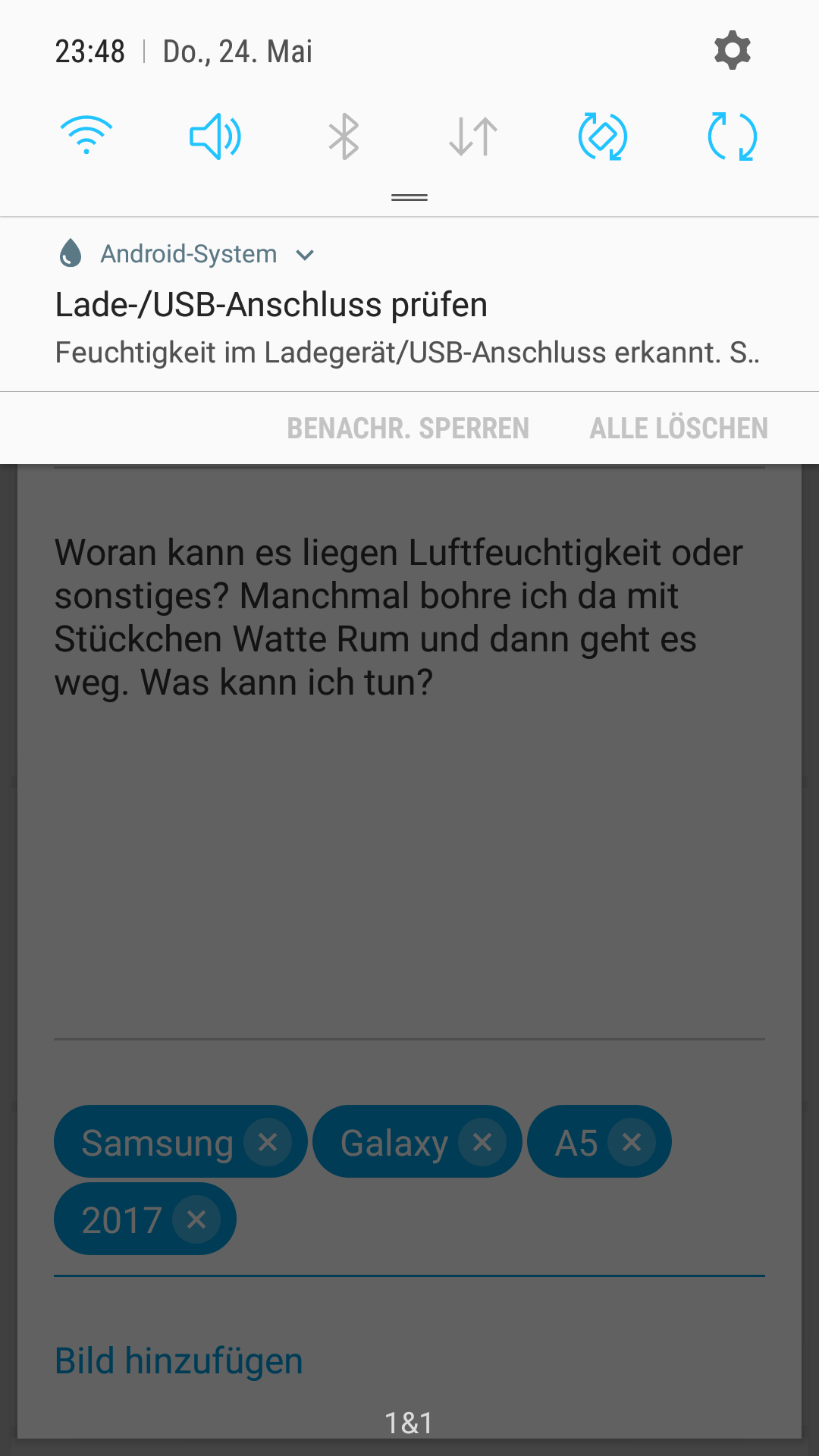Expand the Android-System notification chevron

(305, 255)
